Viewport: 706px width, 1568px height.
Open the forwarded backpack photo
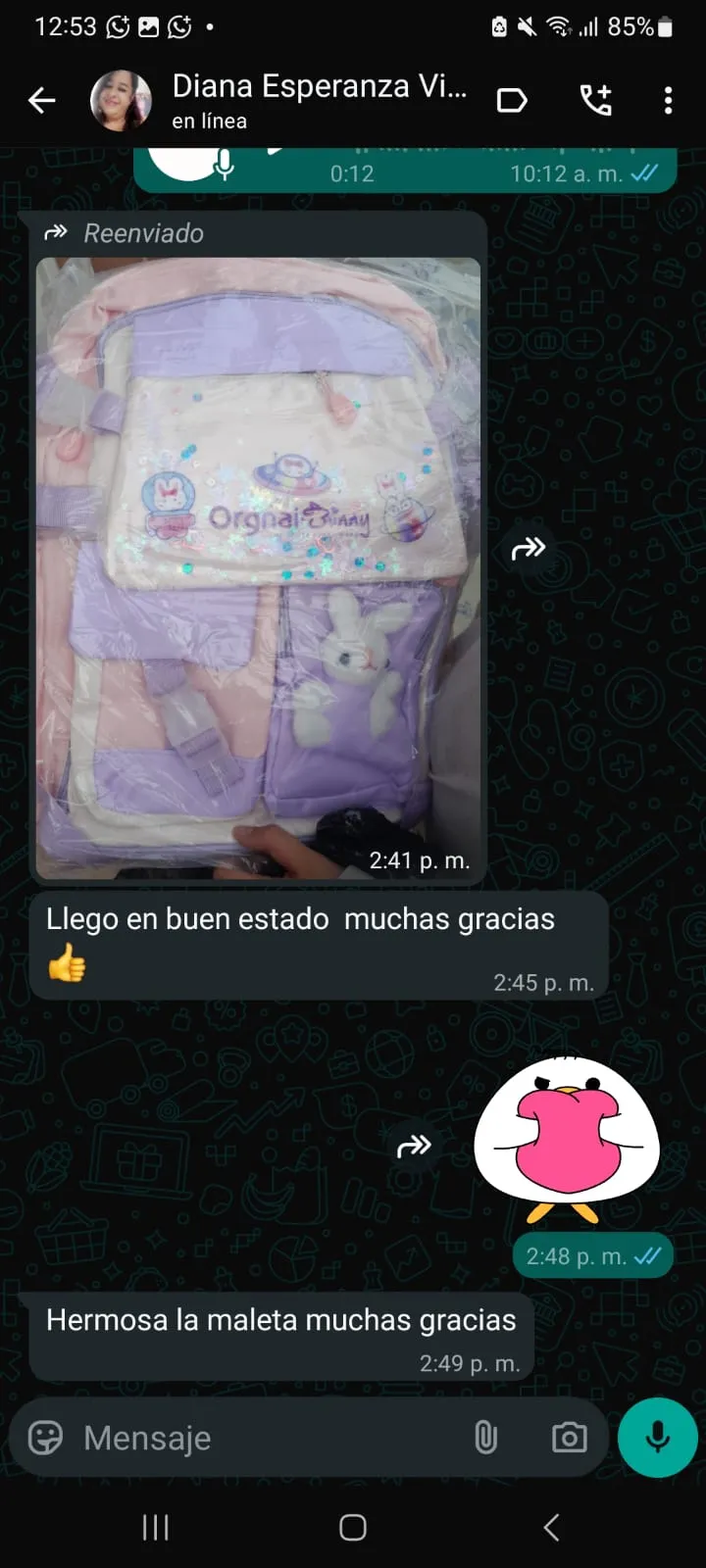click(x=259, y=568)
